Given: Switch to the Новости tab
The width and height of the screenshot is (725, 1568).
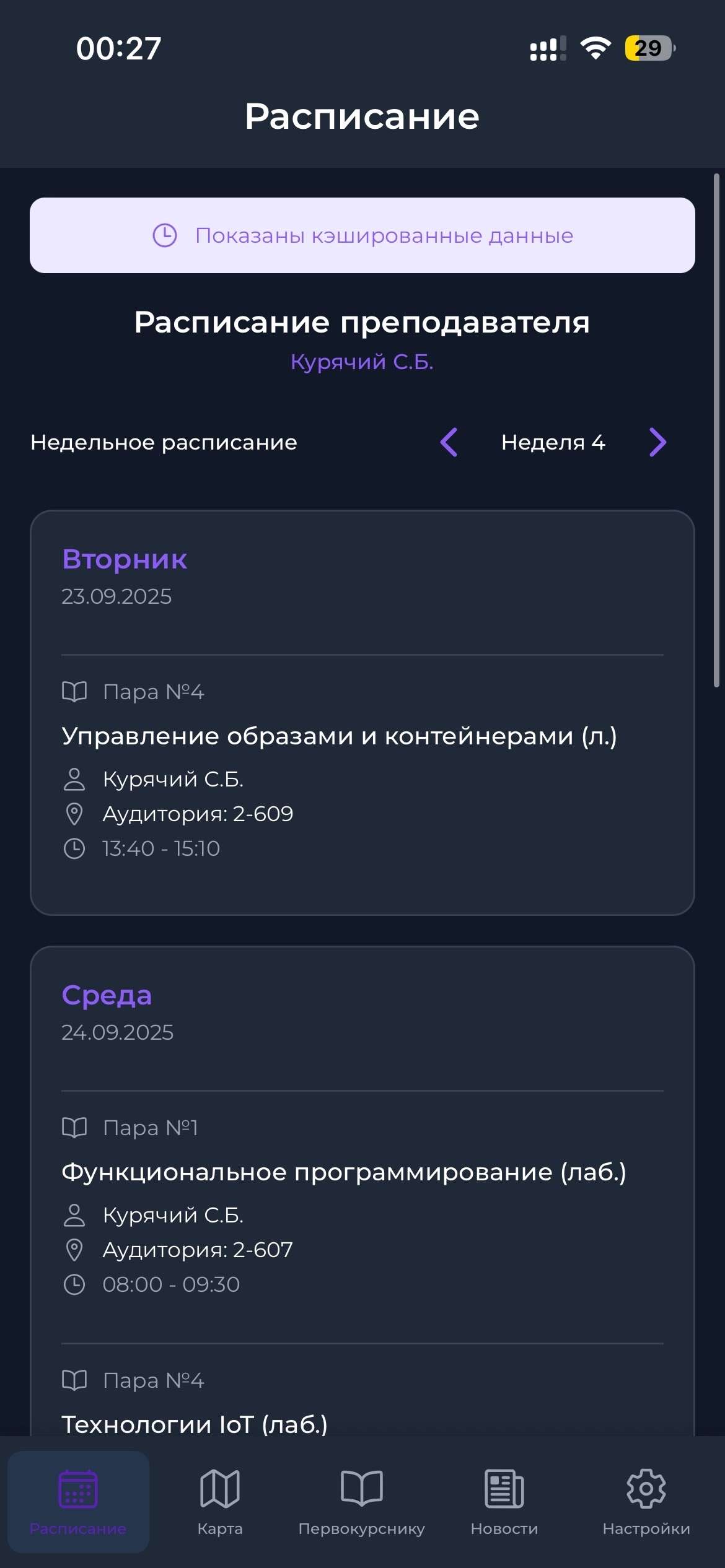Looking at the screenshot, I should [x=504, y=1502].
